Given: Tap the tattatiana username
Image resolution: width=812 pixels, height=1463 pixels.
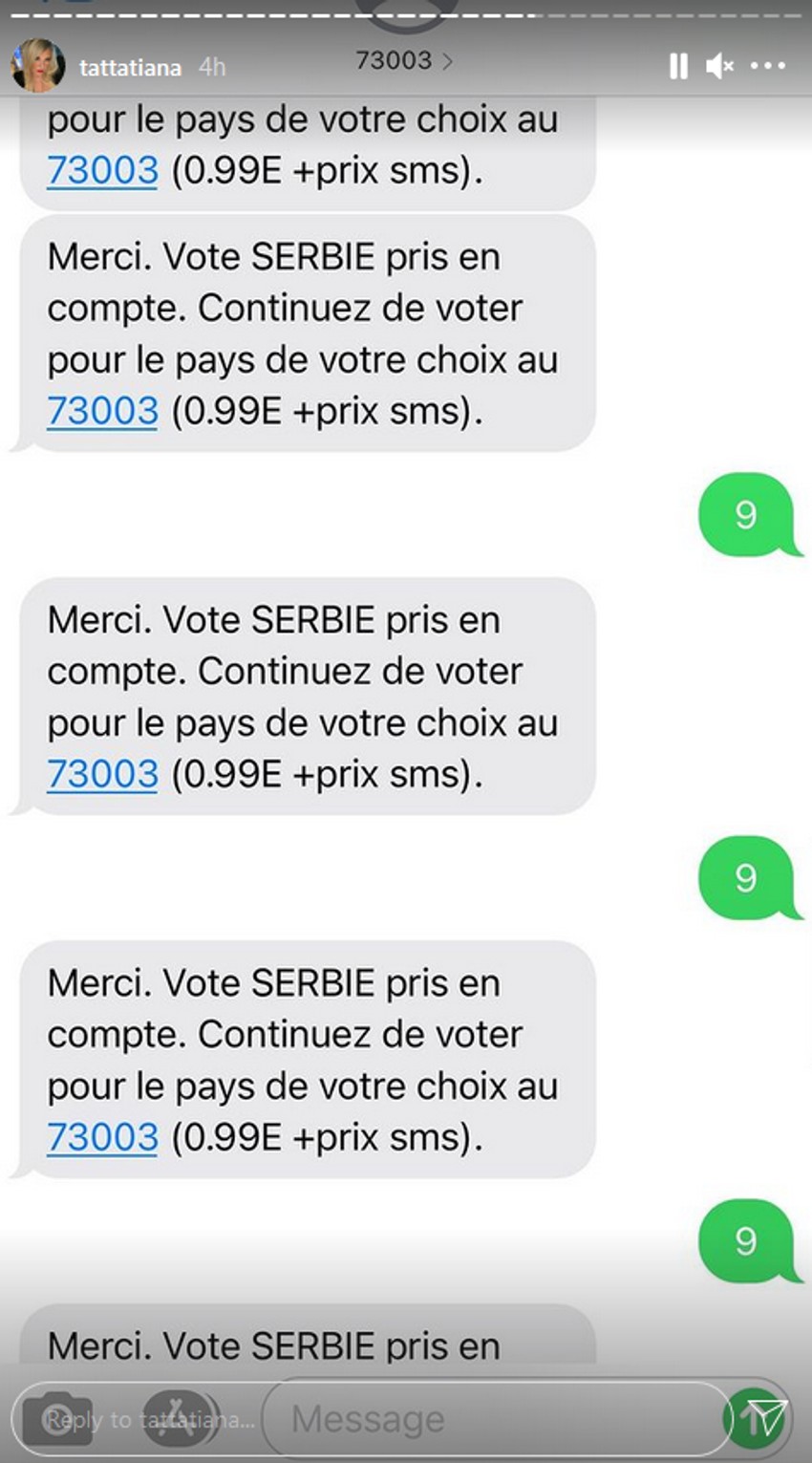Looking at the screenshot, I should click(130, 67).
